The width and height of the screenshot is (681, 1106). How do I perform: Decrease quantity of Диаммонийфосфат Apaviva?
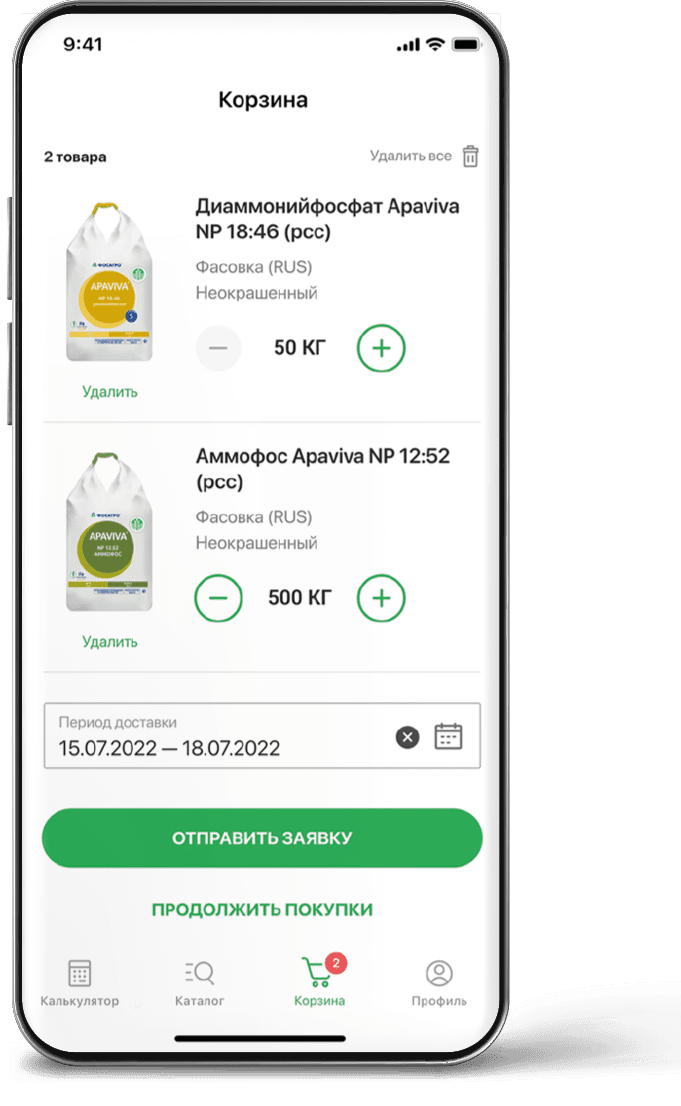point(219,348)
